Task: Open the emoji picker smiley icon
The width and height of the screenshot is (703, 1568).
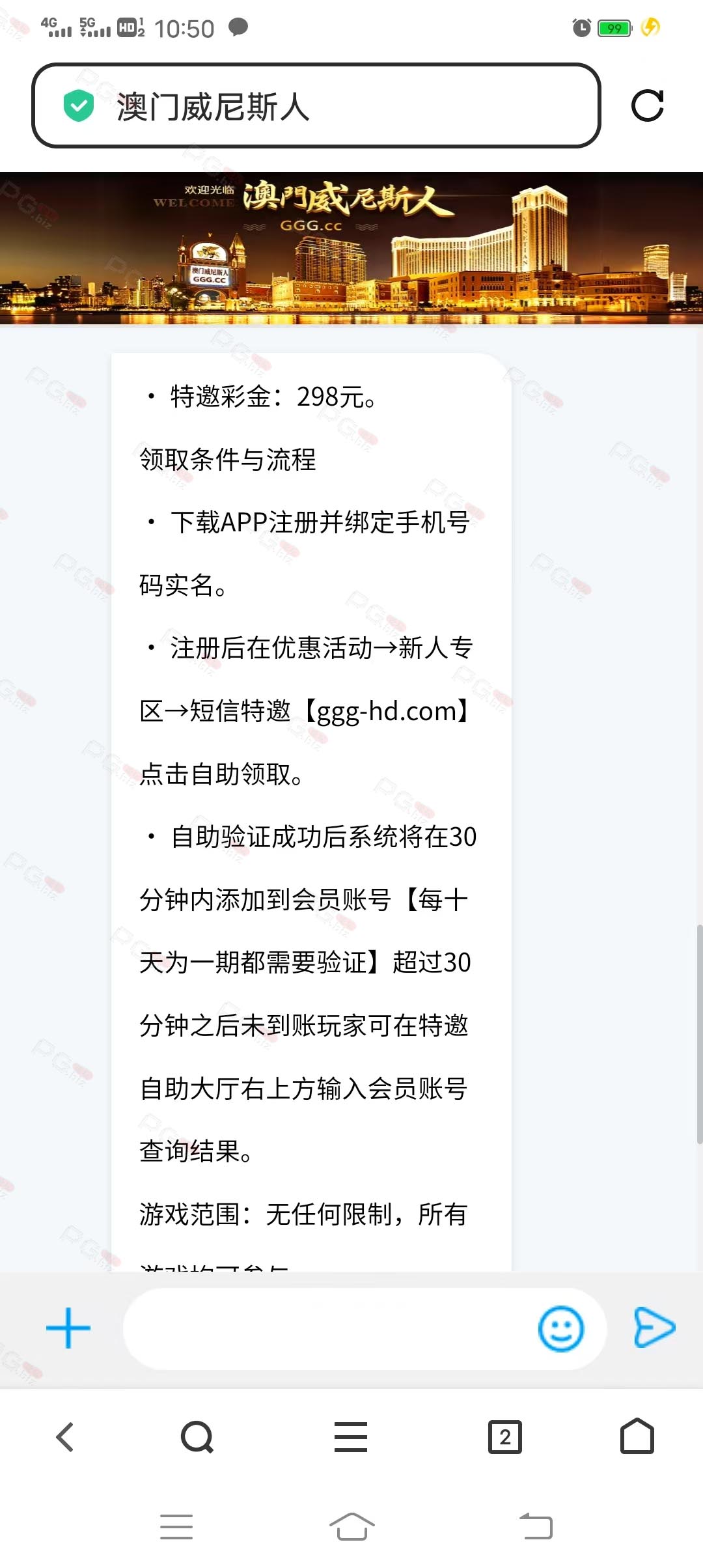Action: pyautogui.click(x=560, y=1328)
